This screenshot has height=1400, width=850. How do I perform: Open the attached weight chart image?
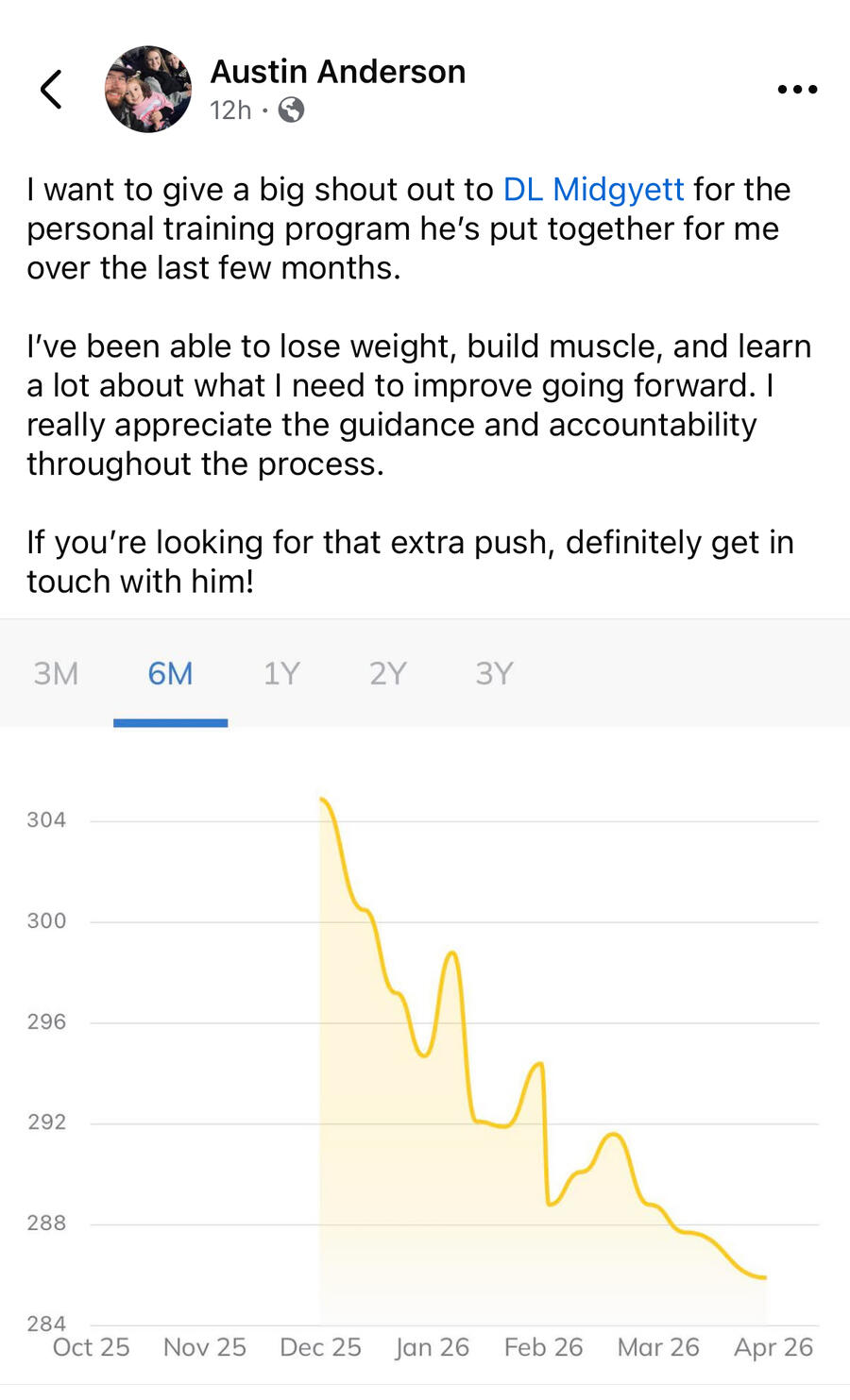[x=425, y=1038]
